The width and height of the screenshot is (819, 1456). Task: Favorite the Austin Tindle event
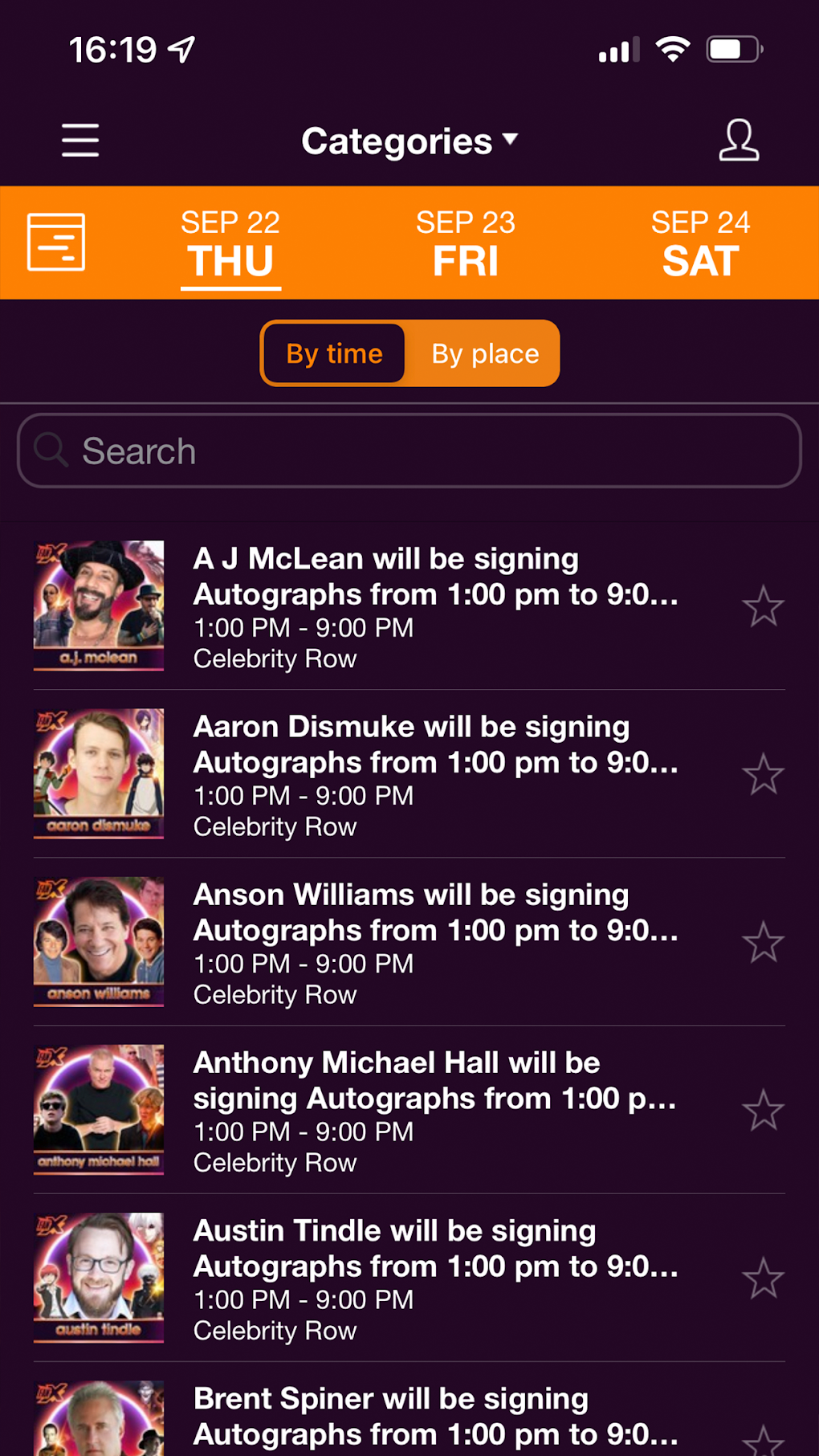point(763,1279)
